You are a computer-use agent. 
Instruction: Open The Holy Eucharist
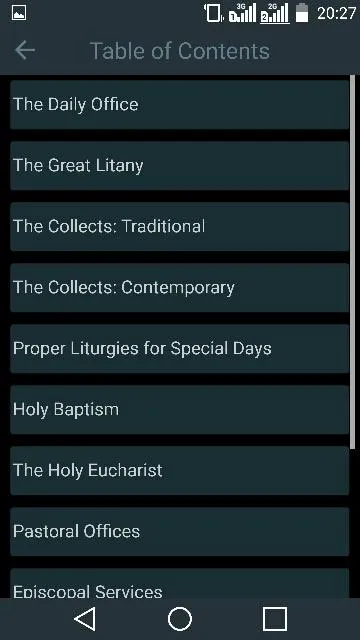[180, 470]
